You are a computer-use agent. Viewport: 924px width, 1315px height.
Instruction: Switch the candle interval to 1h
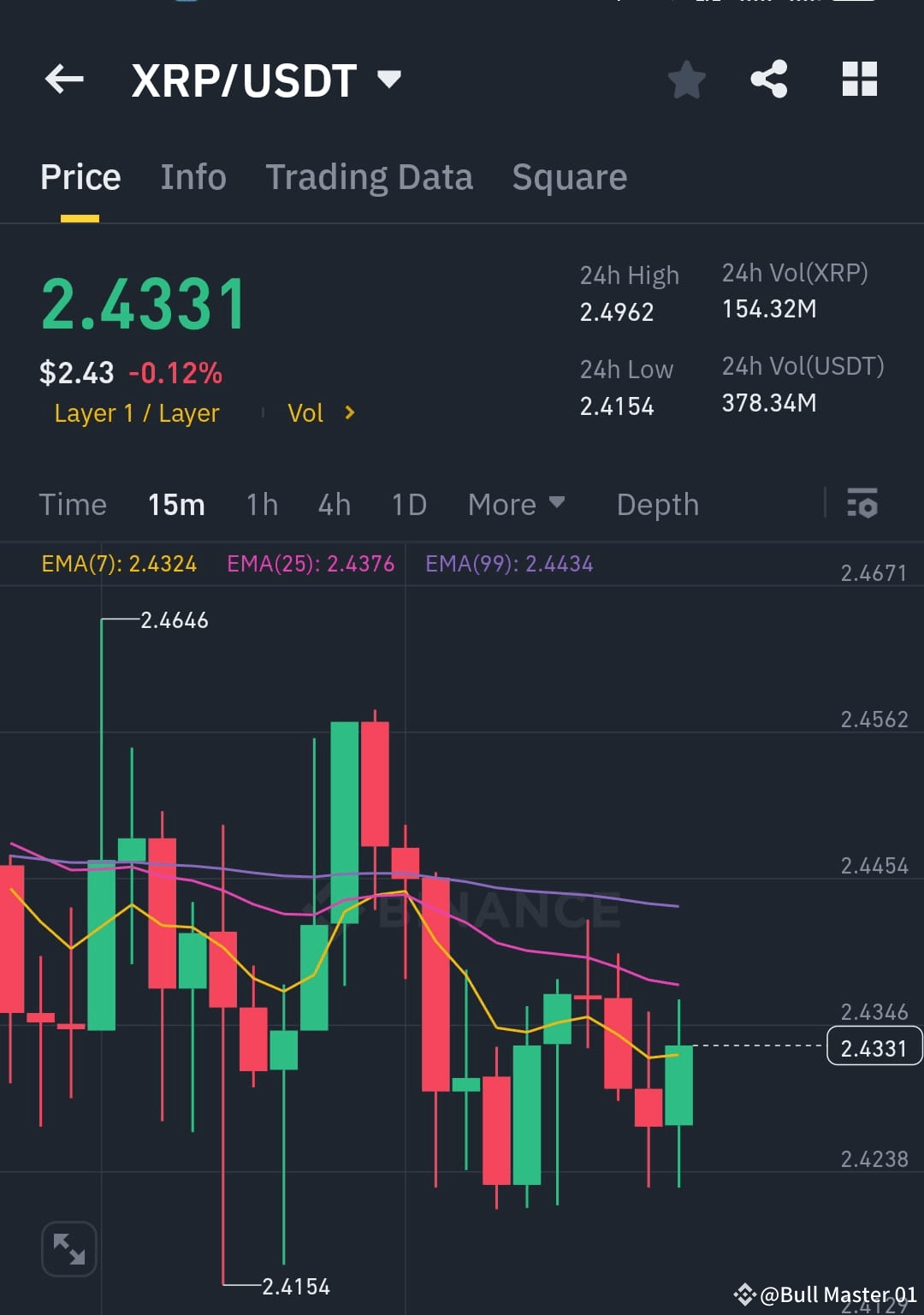tap(262, 504)
